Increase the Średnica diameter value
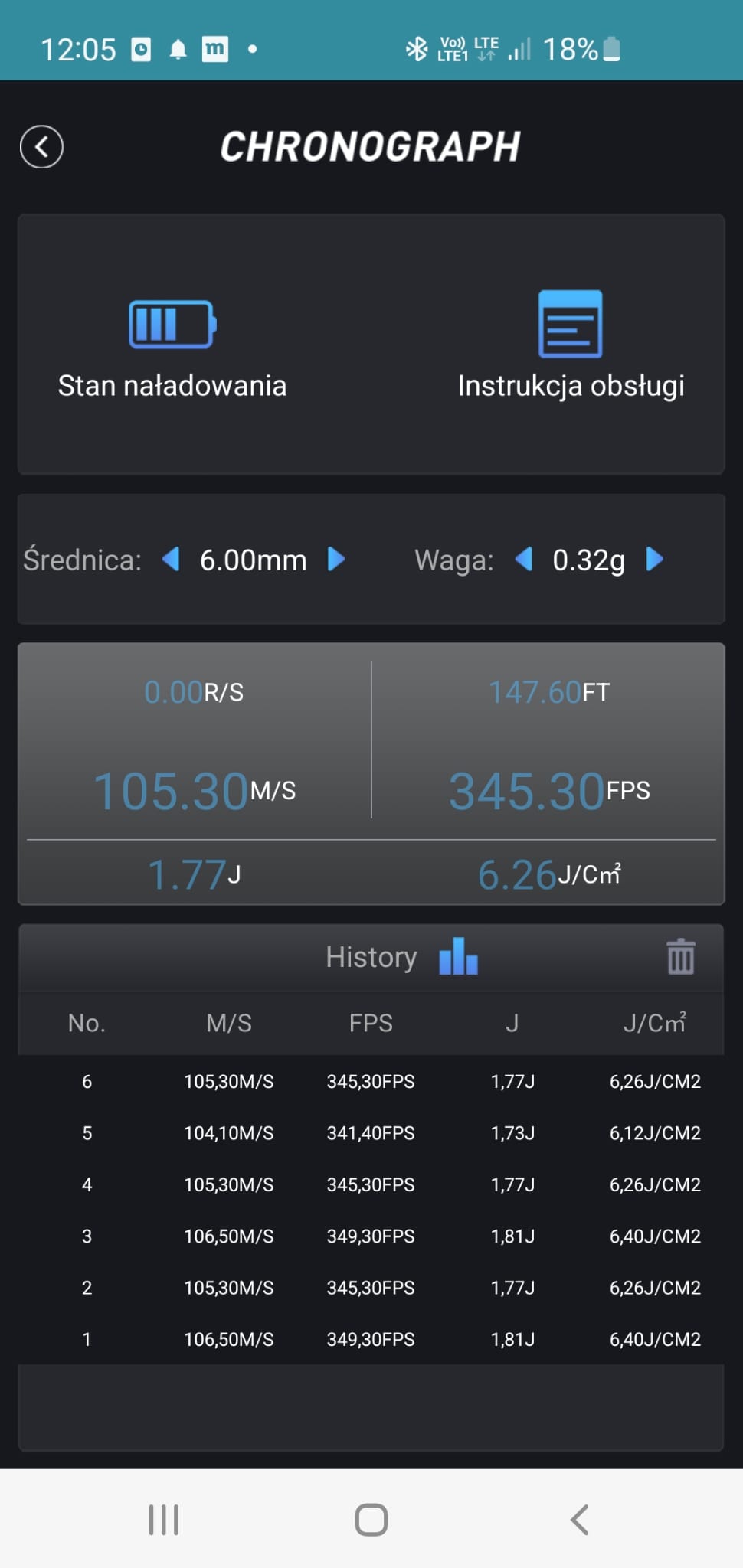The height and width of the screenshot is (1568, 743). tap(335, 560)
